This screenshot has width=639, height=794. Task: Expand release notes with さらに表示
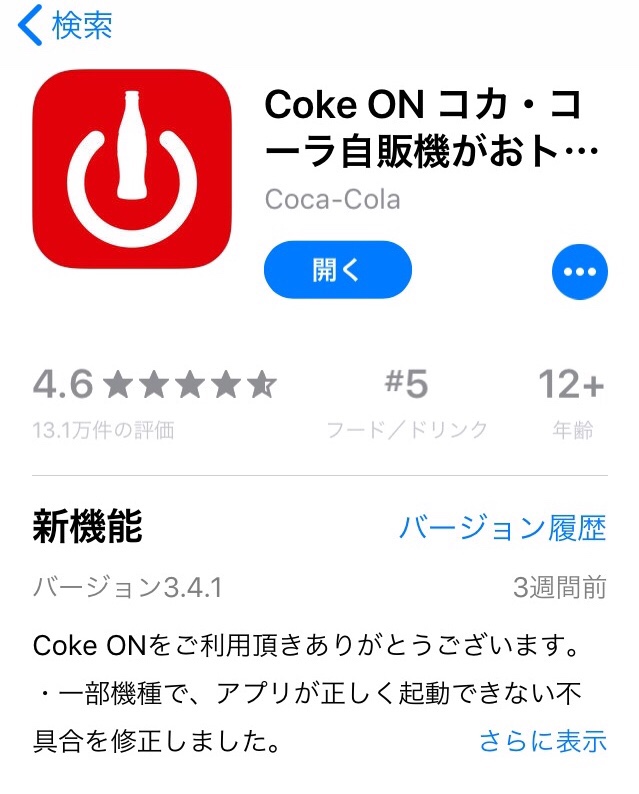pyautogui.click(x=542, y=741)
